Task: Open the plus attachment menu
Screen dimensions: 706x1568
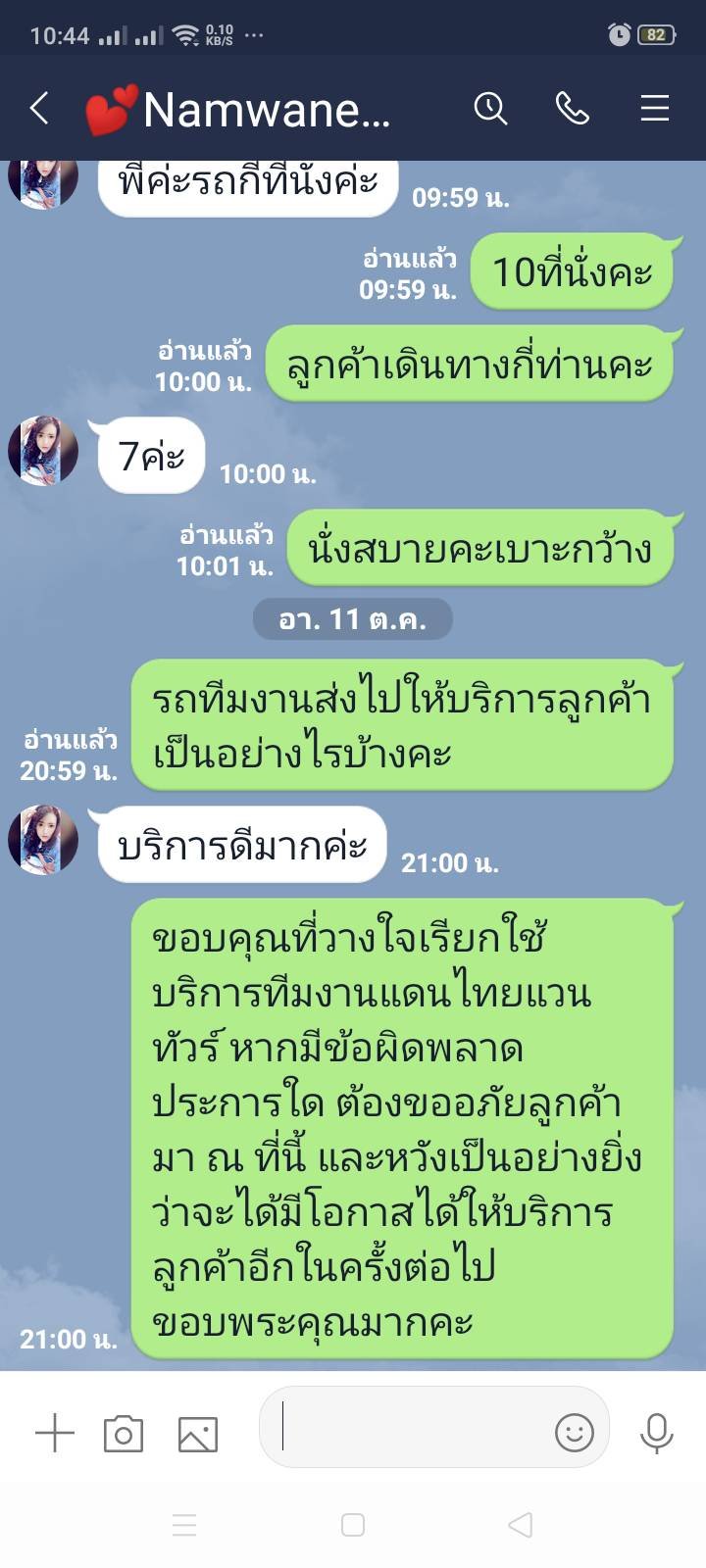Action: pyautogui.click(x=55, y=1433)
